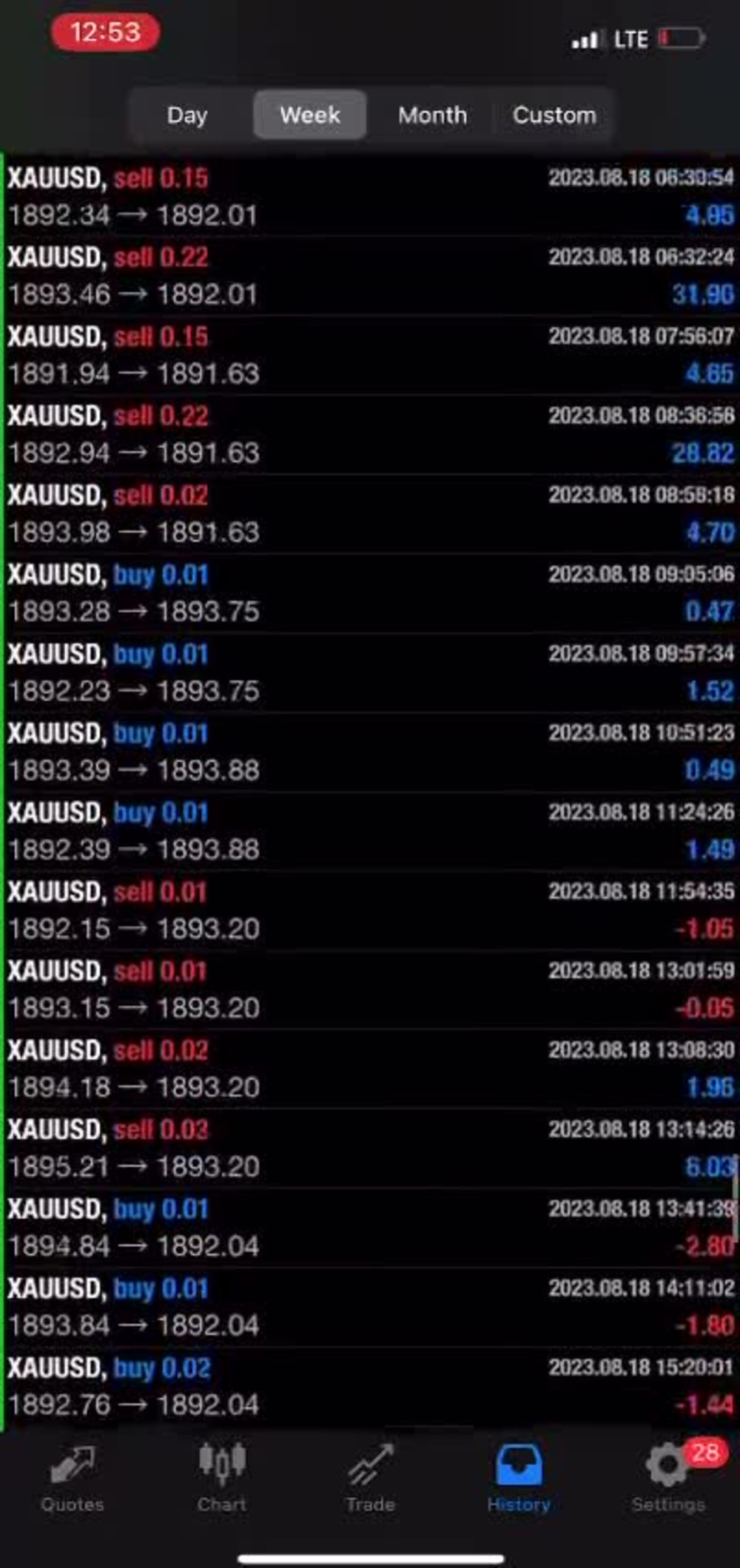Viewport: 740px width, 1568px height.
Task: Open the Quotes tab
Action: pos(73,1479)
